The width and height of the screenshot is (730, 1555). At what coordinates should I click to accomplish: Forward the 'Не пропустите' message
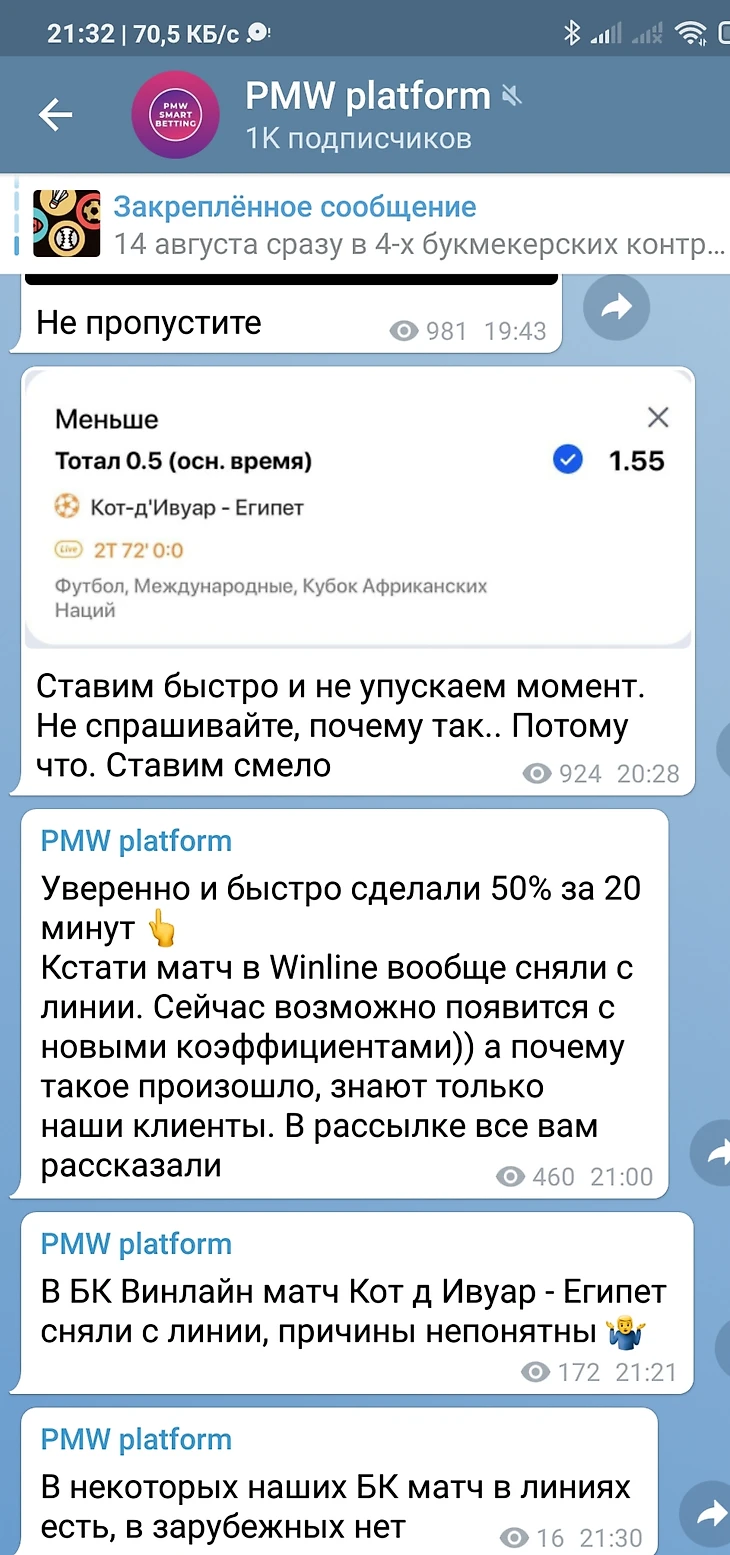[x=616, y=308]
